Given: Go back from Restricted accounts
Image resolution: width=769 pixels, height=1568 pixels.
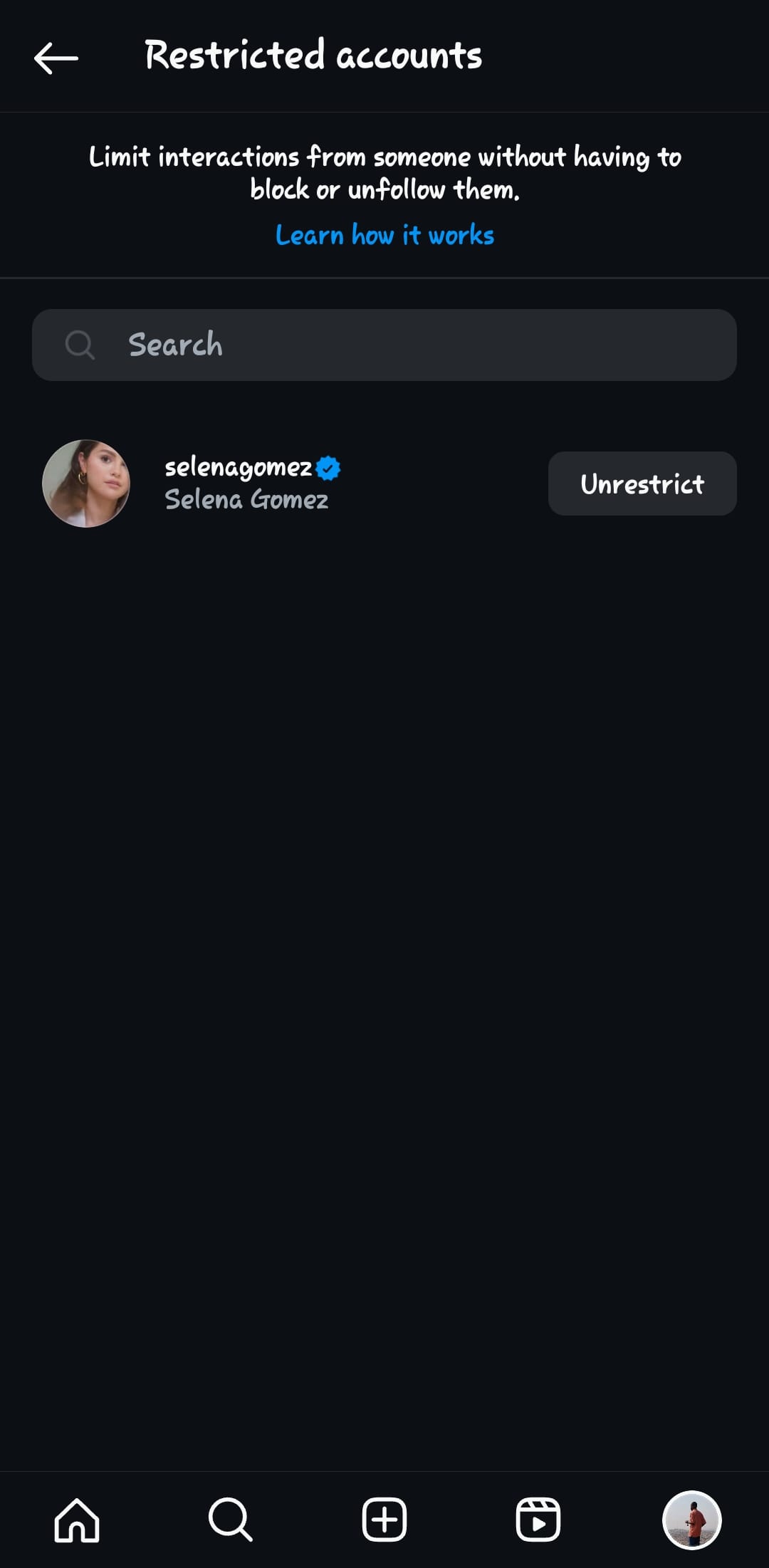Looking at the screenshot, I should (x=56, y=58).
